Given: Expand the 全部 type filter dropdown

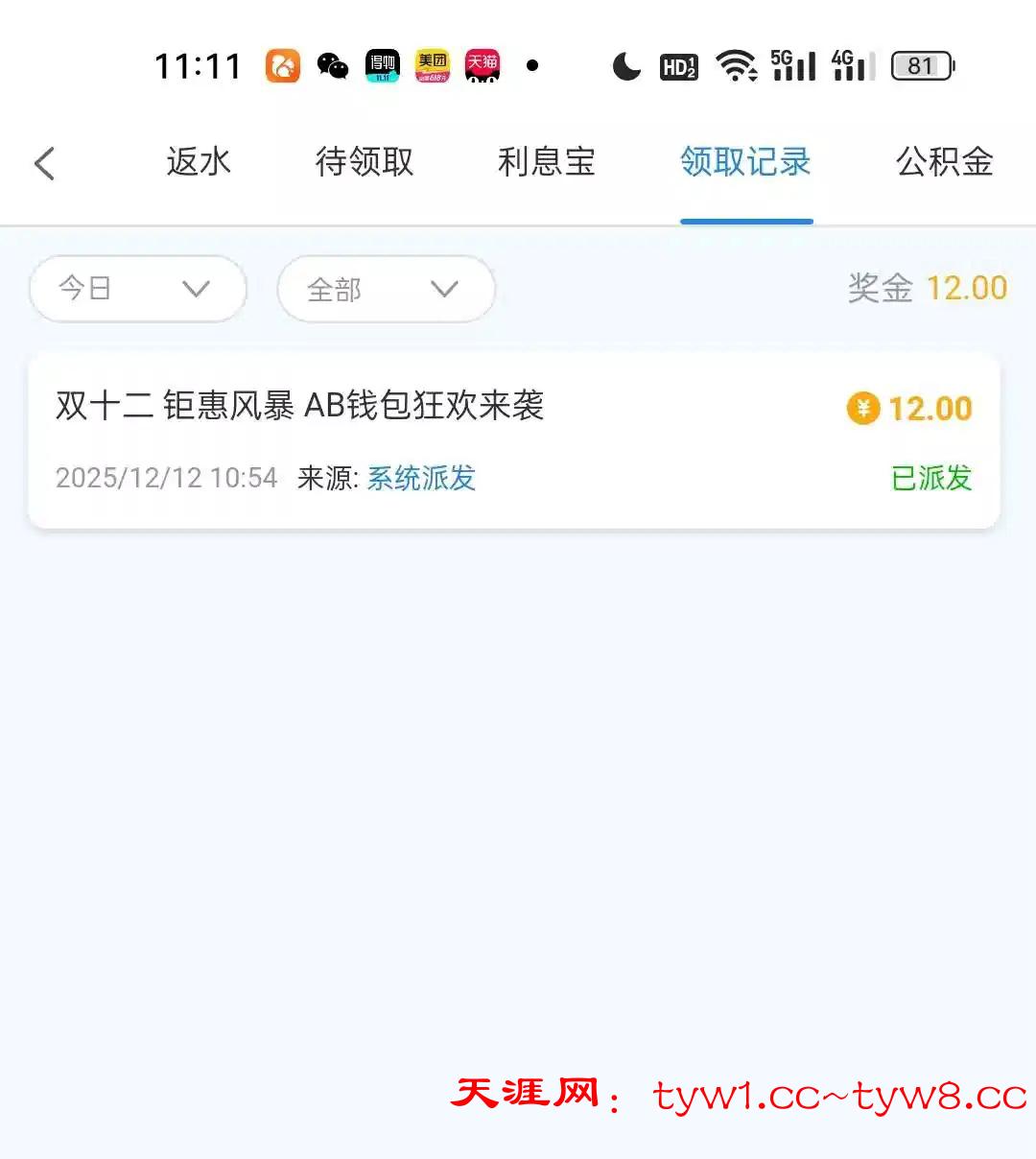Looking at the screenshot, I should (386, 289).
